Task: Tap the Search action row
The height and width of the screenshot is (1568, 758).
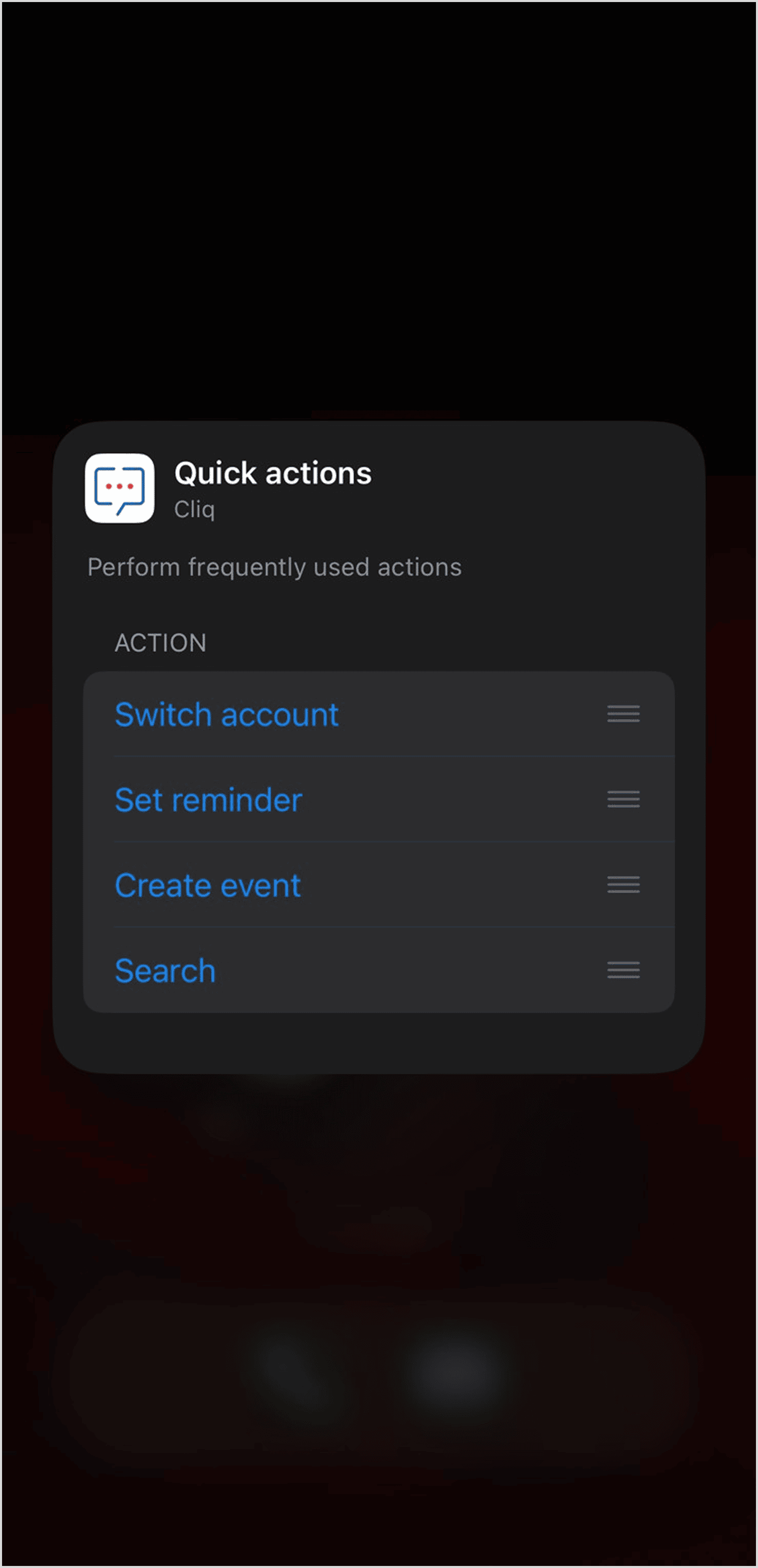Action: (x=166, y=970)
